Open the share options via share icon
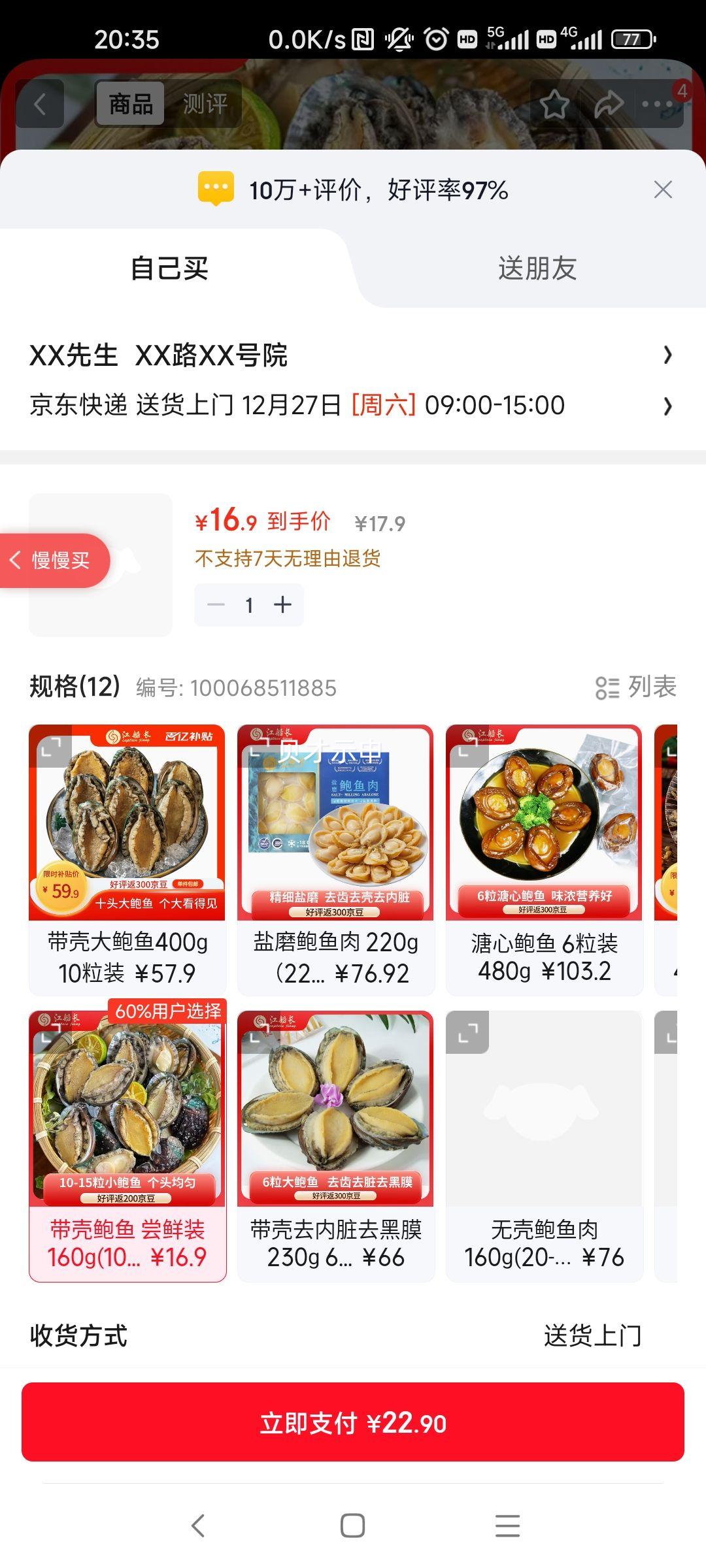The image size is (706, 1568). pyautogui.click(x=609, y=103)
